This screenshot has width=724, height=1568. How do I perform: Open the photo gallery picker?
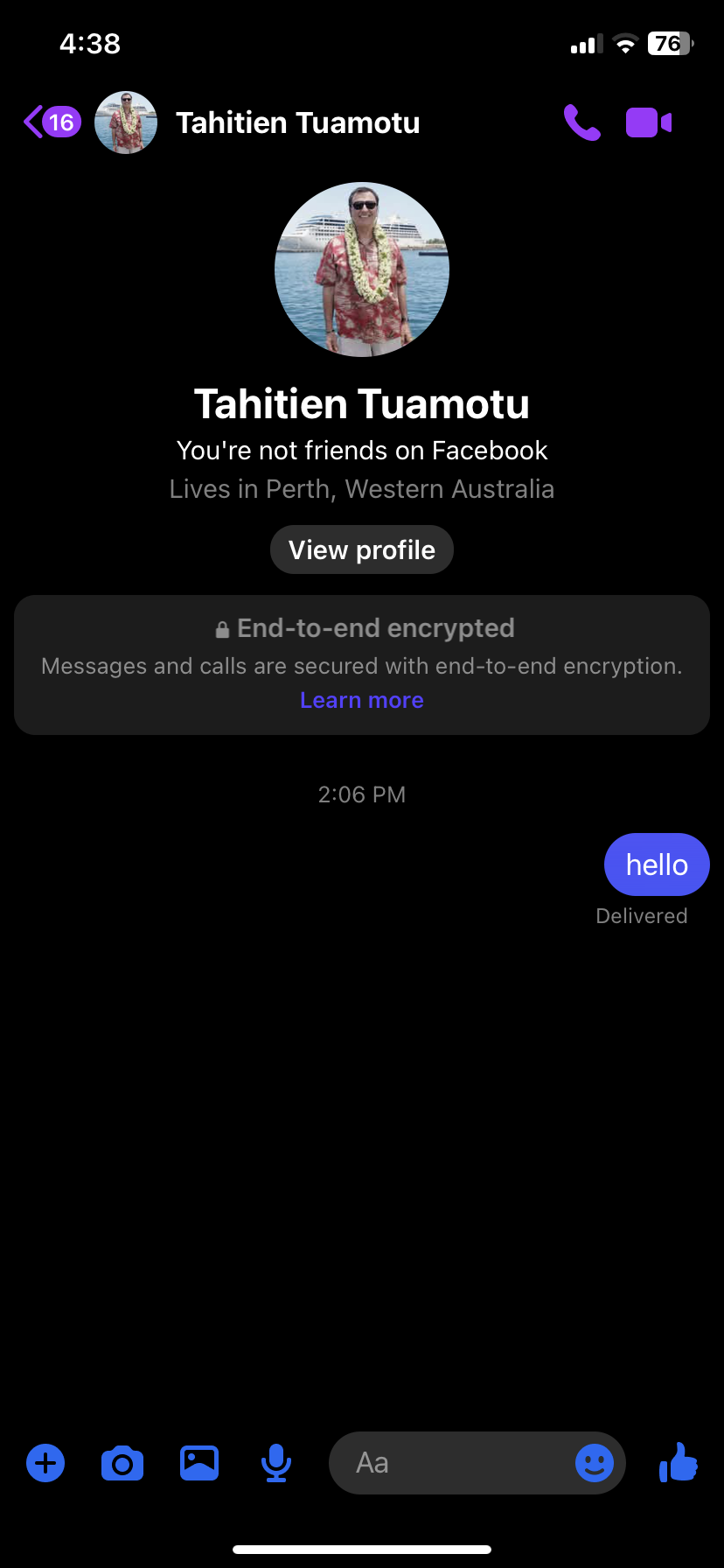coord(199,1463)
